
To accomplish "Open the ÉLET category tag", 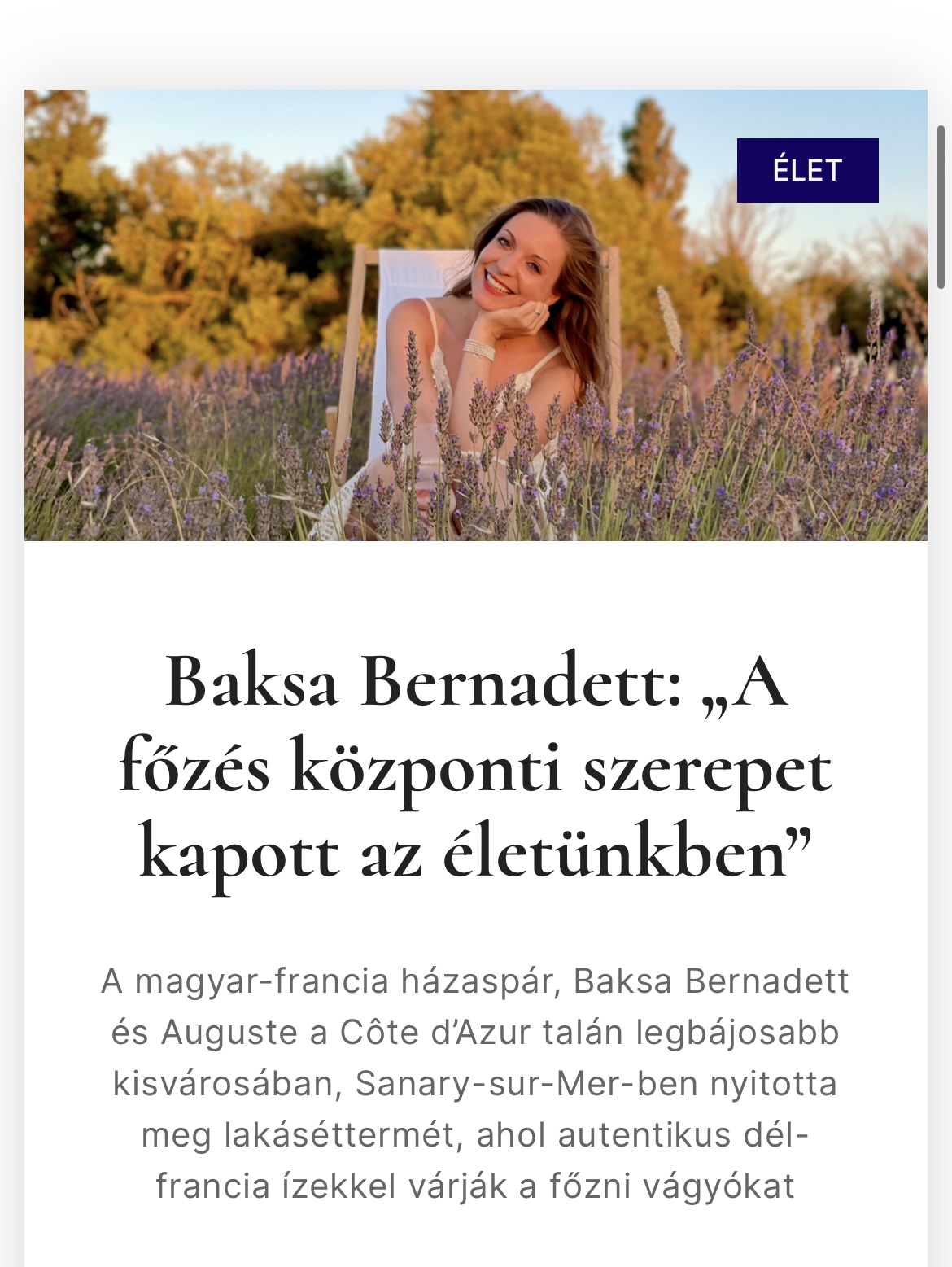I will [x=807, y=170].
